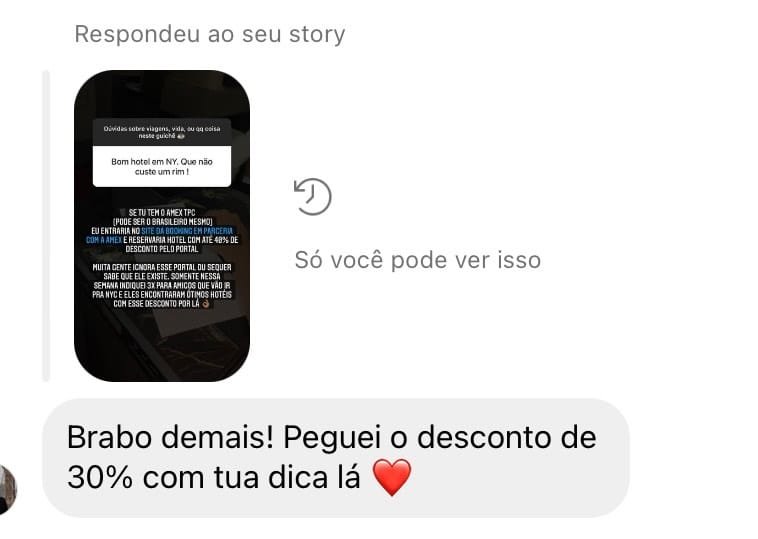Open the replied story preview
The height and width of the screenshot is (539, 758).
coord(161,225)
